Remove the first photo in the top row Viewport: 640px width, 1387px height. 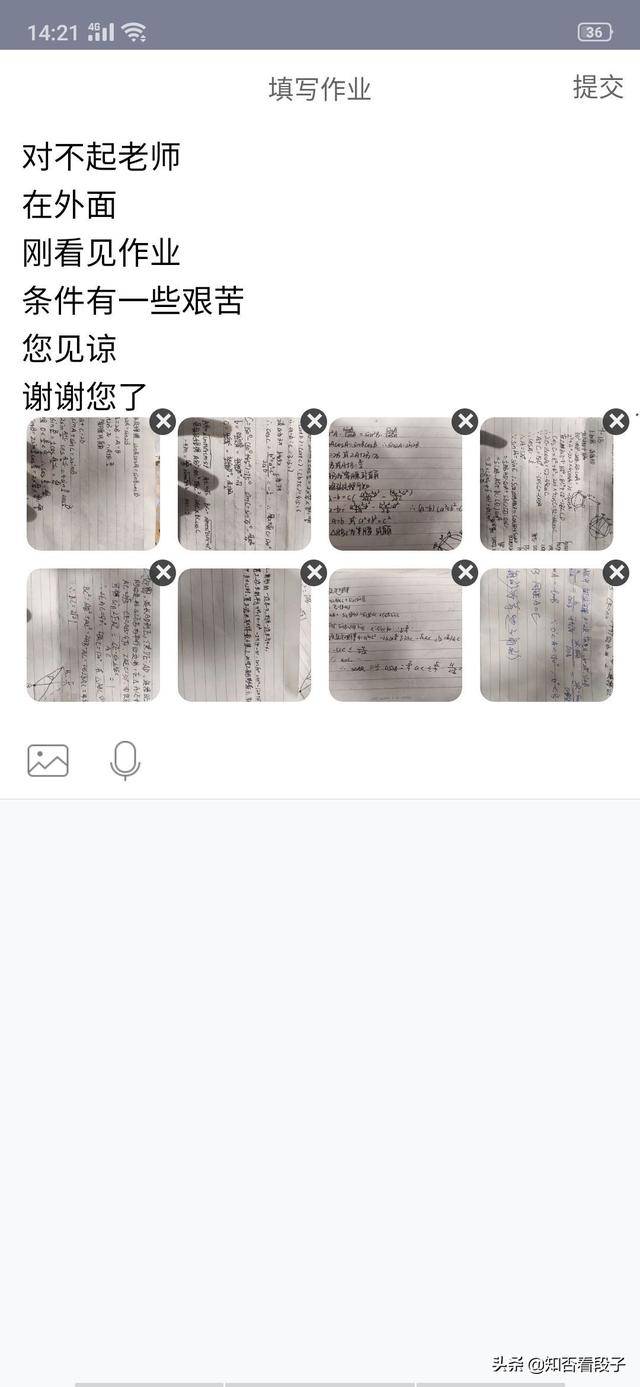tap(163, 422)
